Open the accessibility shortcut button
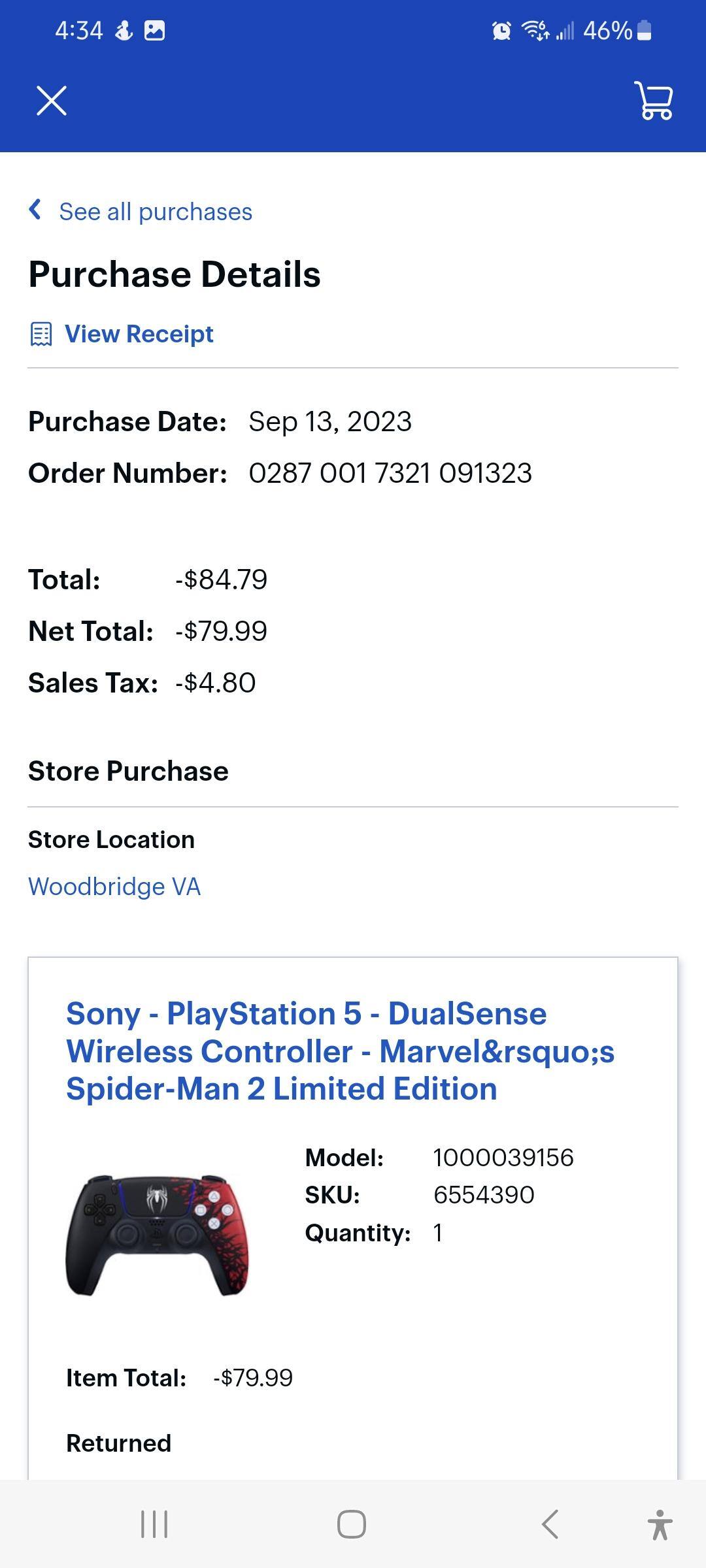706x1568 pixels. pyautogui.click(x=660, y=1524)
